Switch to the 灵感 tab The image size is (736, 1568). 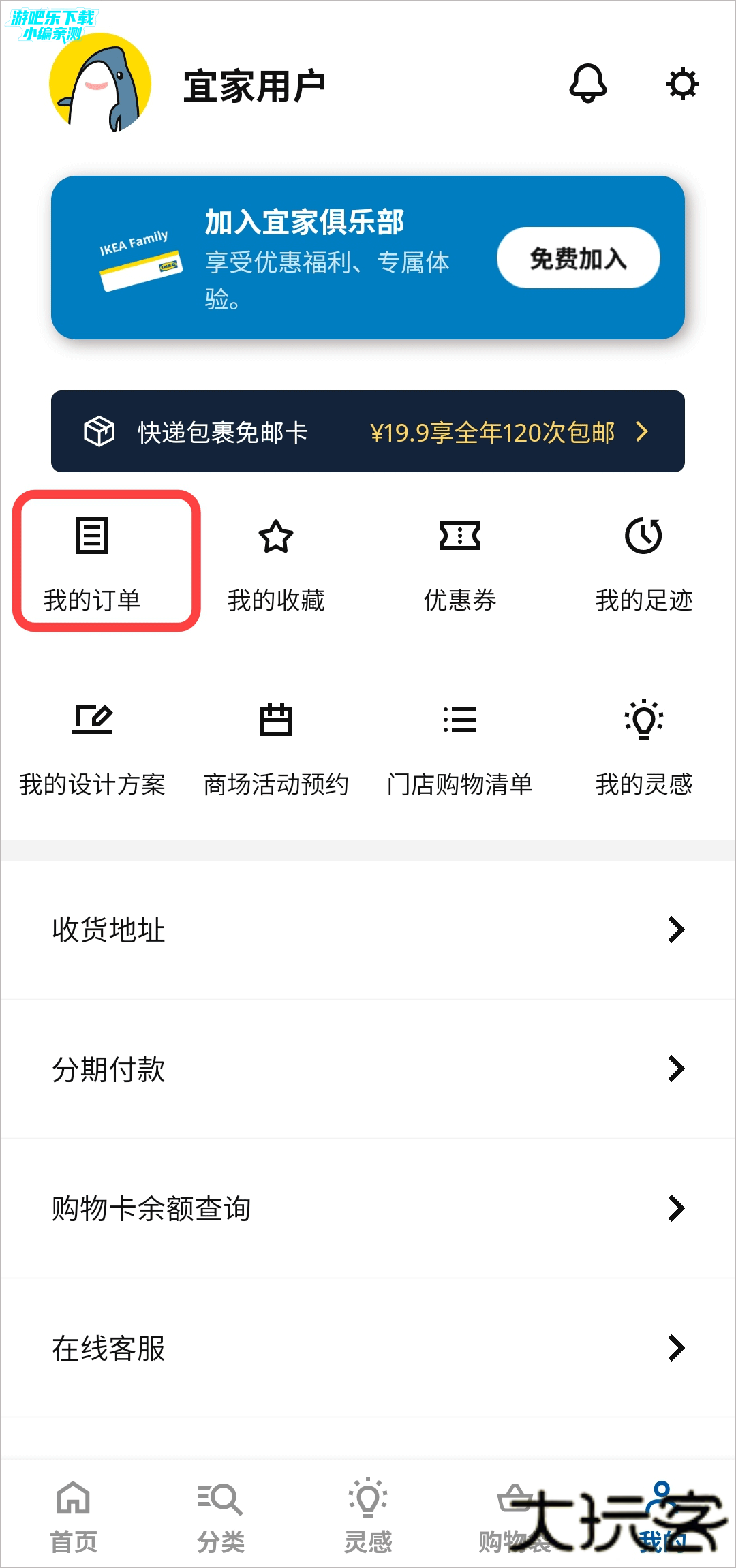click(x=368, y=1514)
